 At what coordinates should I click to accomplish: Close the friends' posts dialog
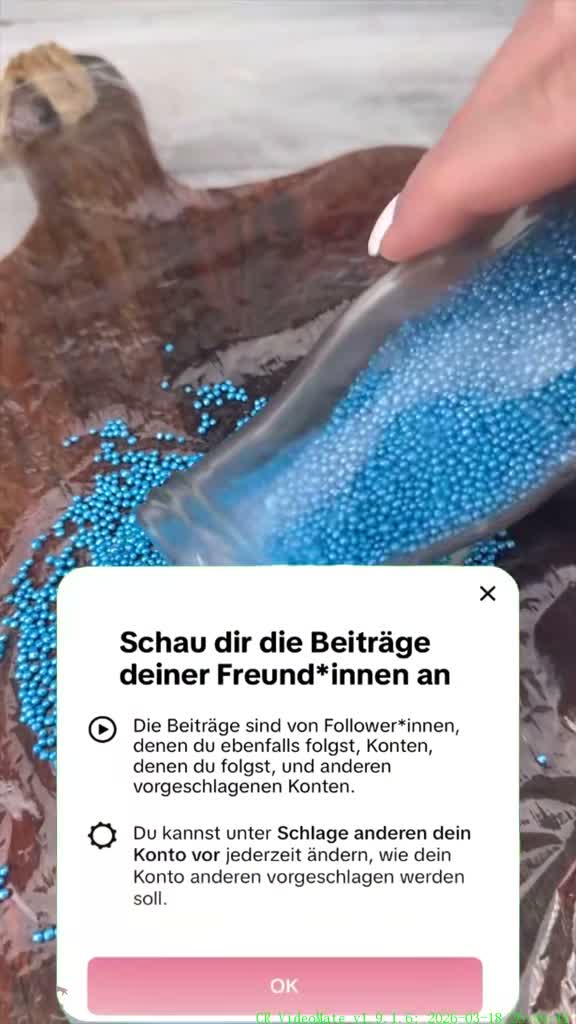click(x=487, y=593)
